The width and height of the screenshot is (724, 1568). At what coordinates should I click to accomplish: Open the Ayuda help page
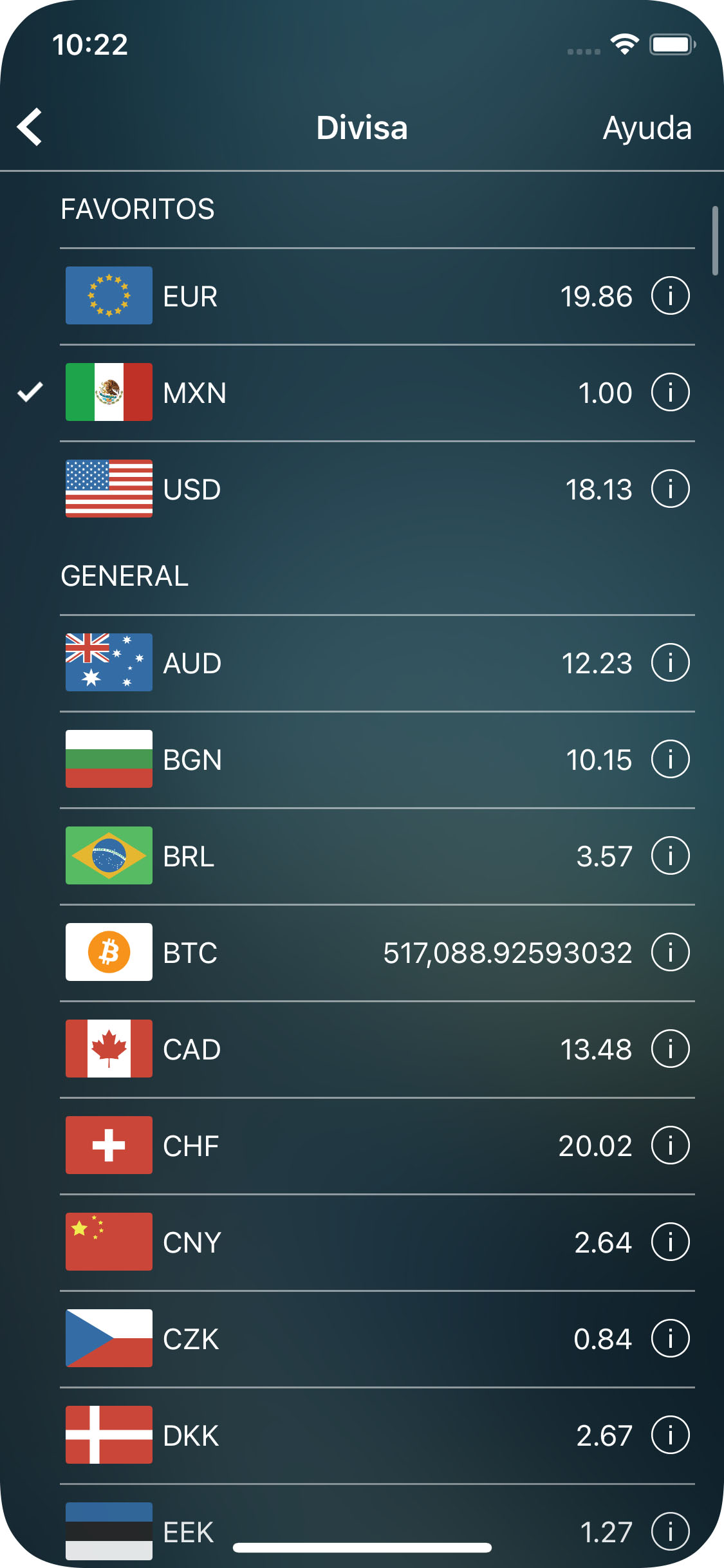pyautogui.click(x=648, y=127)
